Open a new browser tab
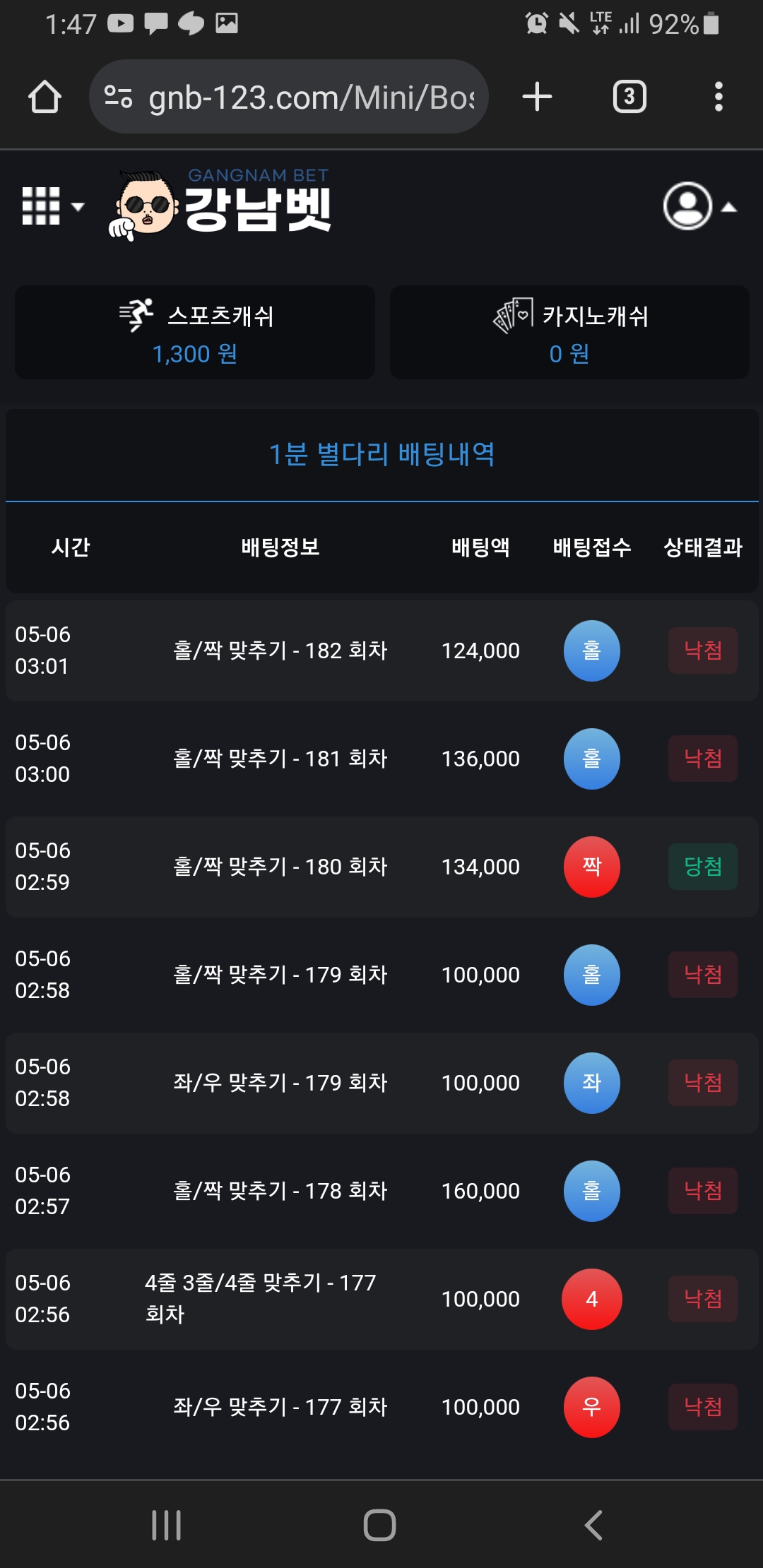Viewport: 763px width, 1568px height. [537, 97]
